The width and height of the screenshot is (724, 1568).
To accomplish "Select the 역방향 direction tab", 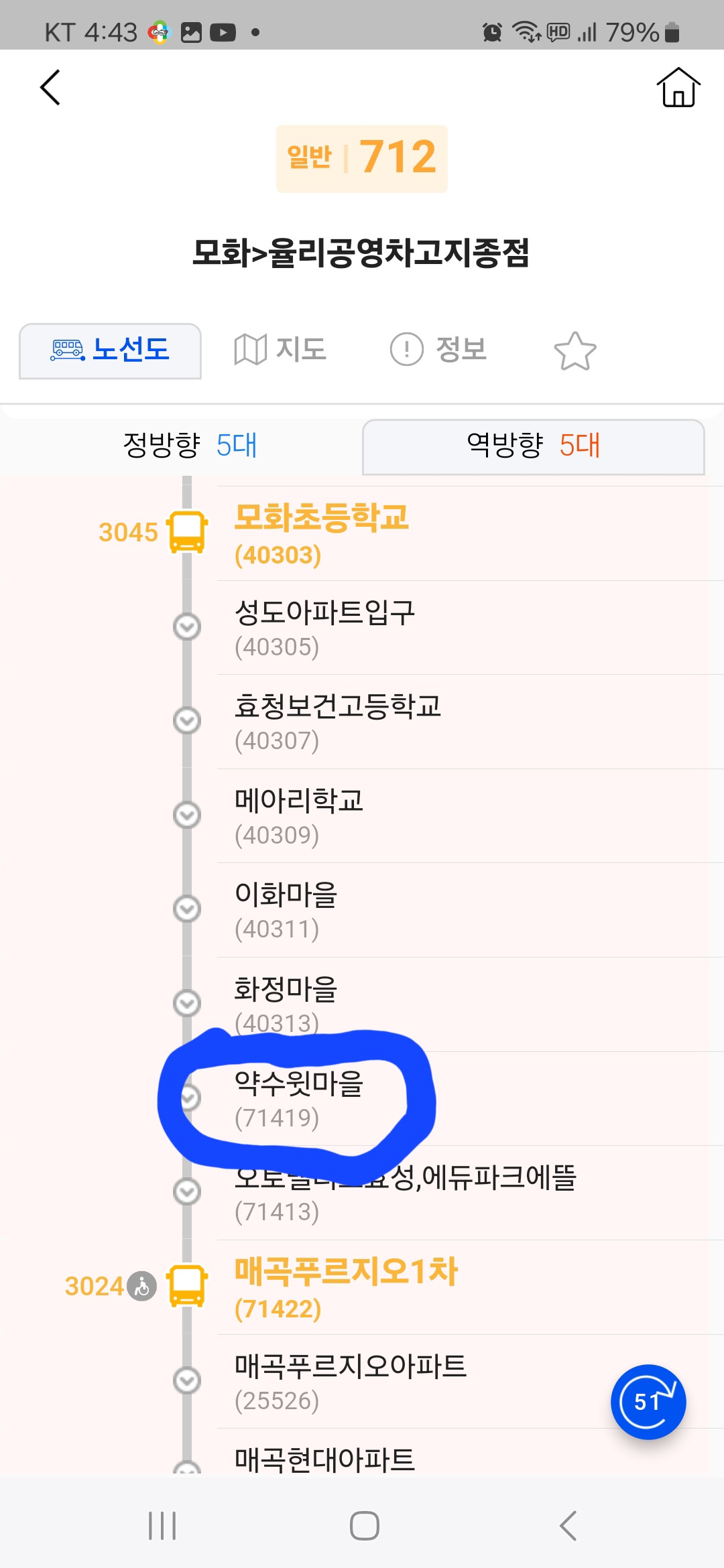I will (x=533, y=446).
